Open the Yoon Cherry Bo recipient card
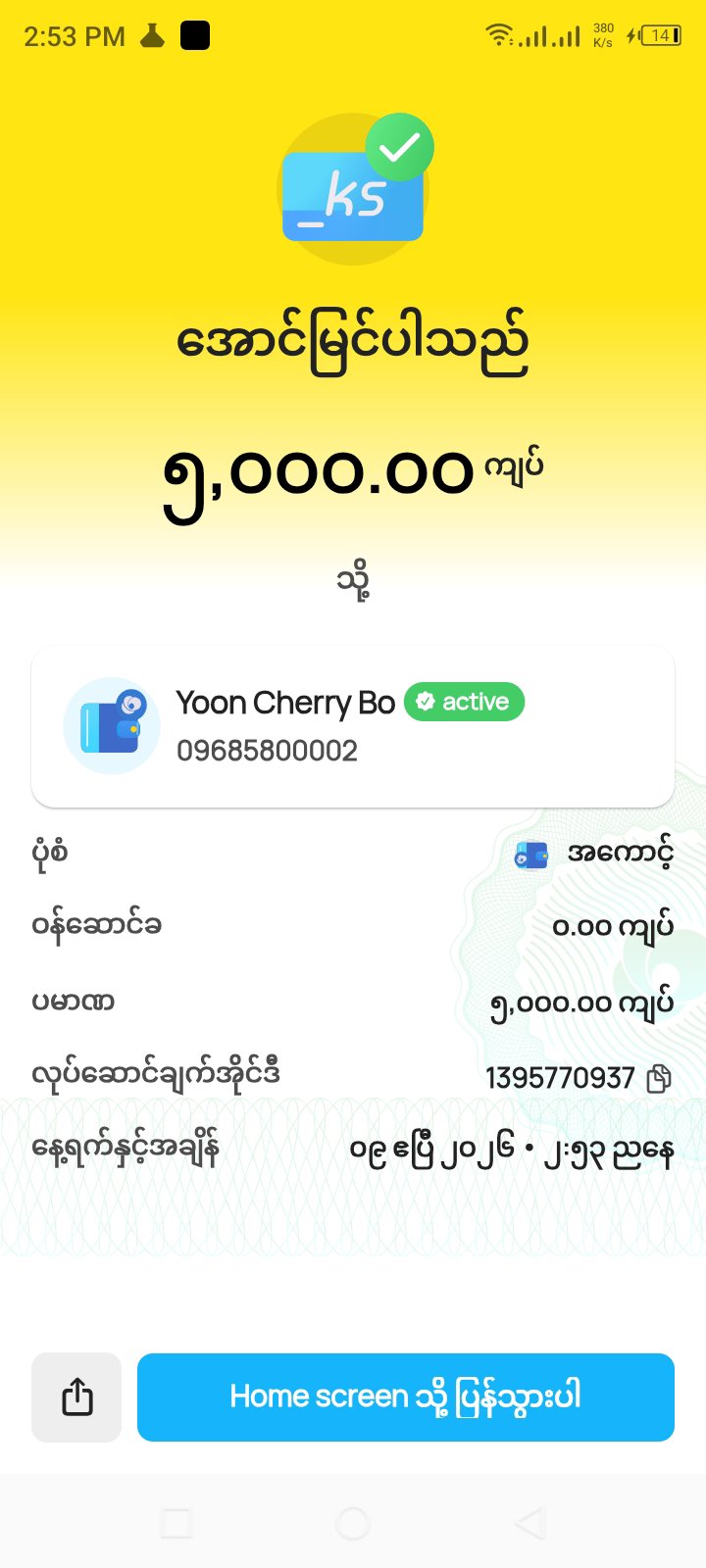Viewport: 706px width, 1568px height. click(x=353, y=726)
